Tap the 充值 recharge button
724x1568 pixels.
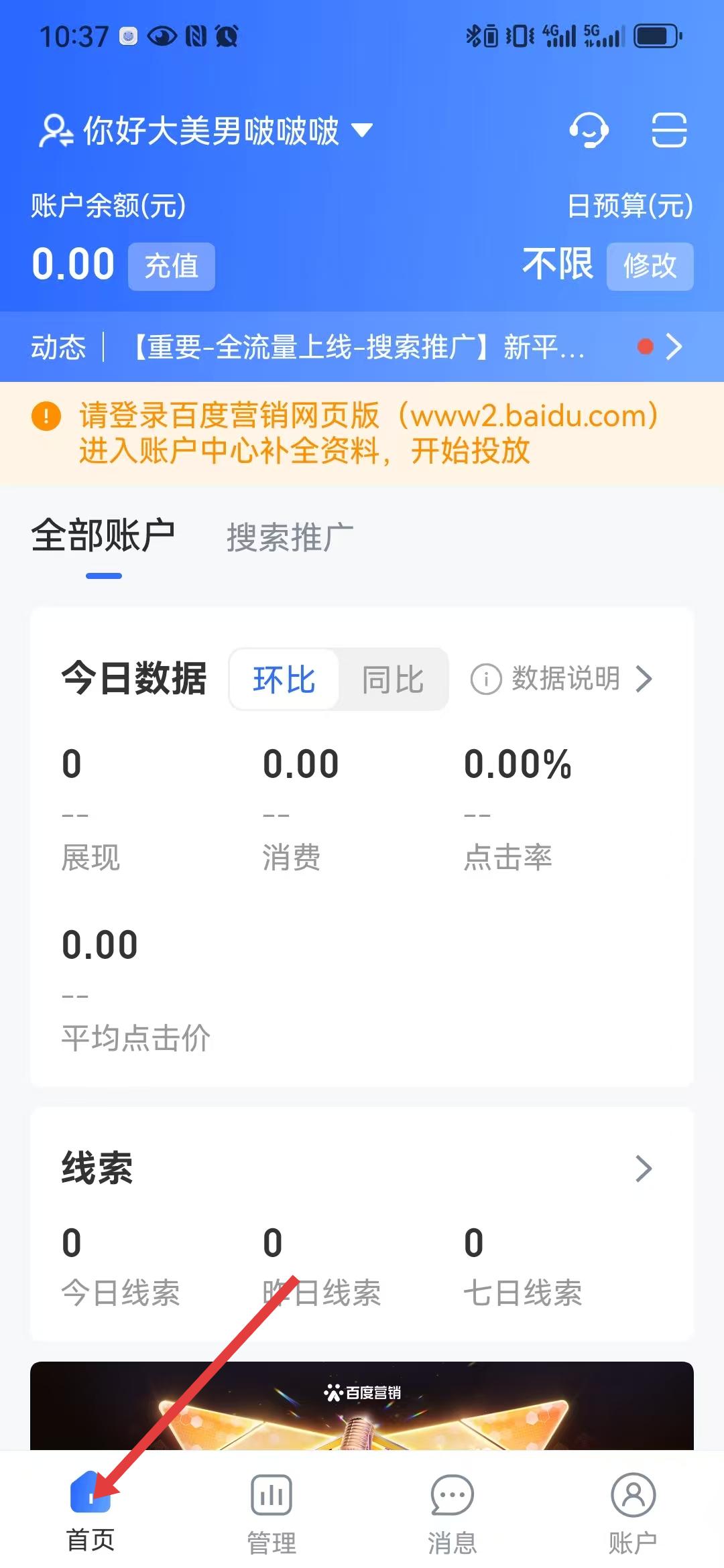[172, 266]
